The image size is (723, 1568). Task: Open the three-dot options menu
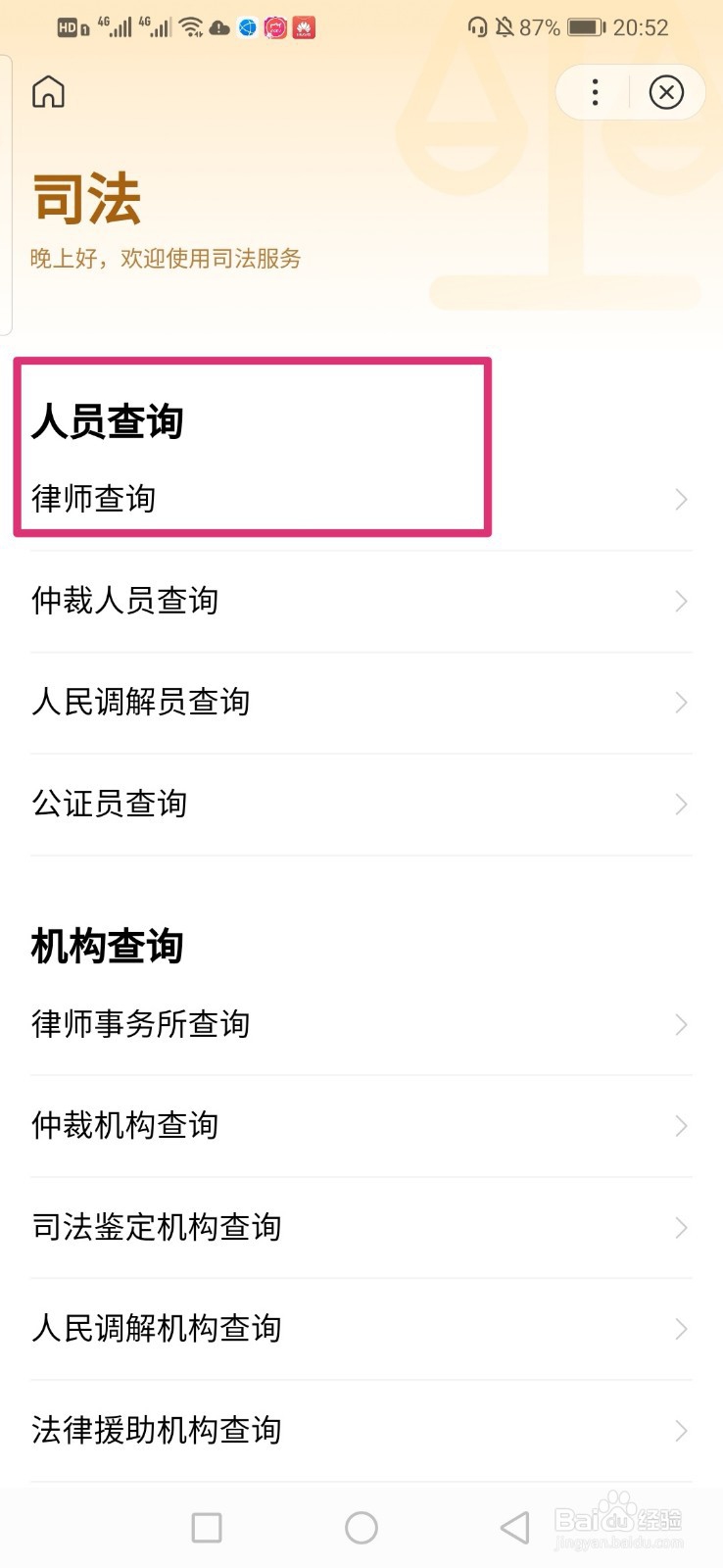coord(594,92)
